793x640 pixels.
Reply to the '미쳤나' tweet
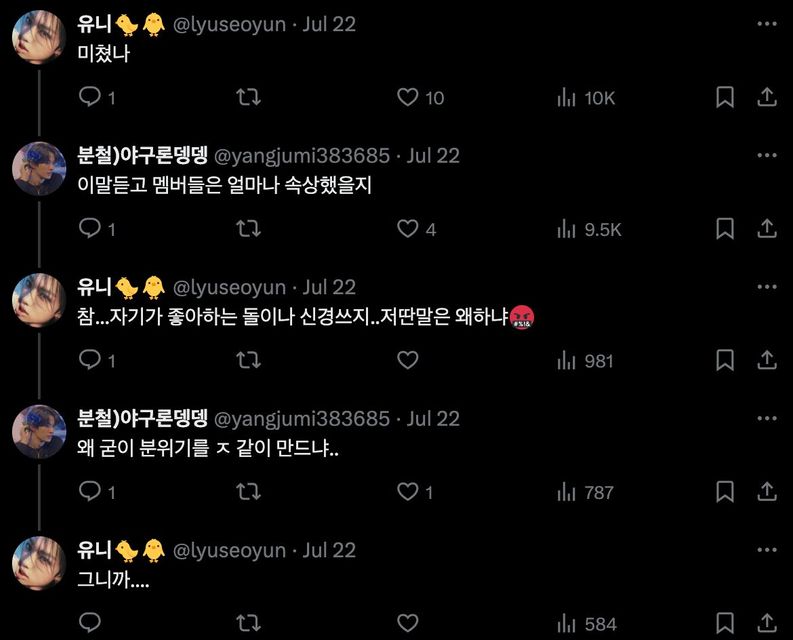[90, 97]
